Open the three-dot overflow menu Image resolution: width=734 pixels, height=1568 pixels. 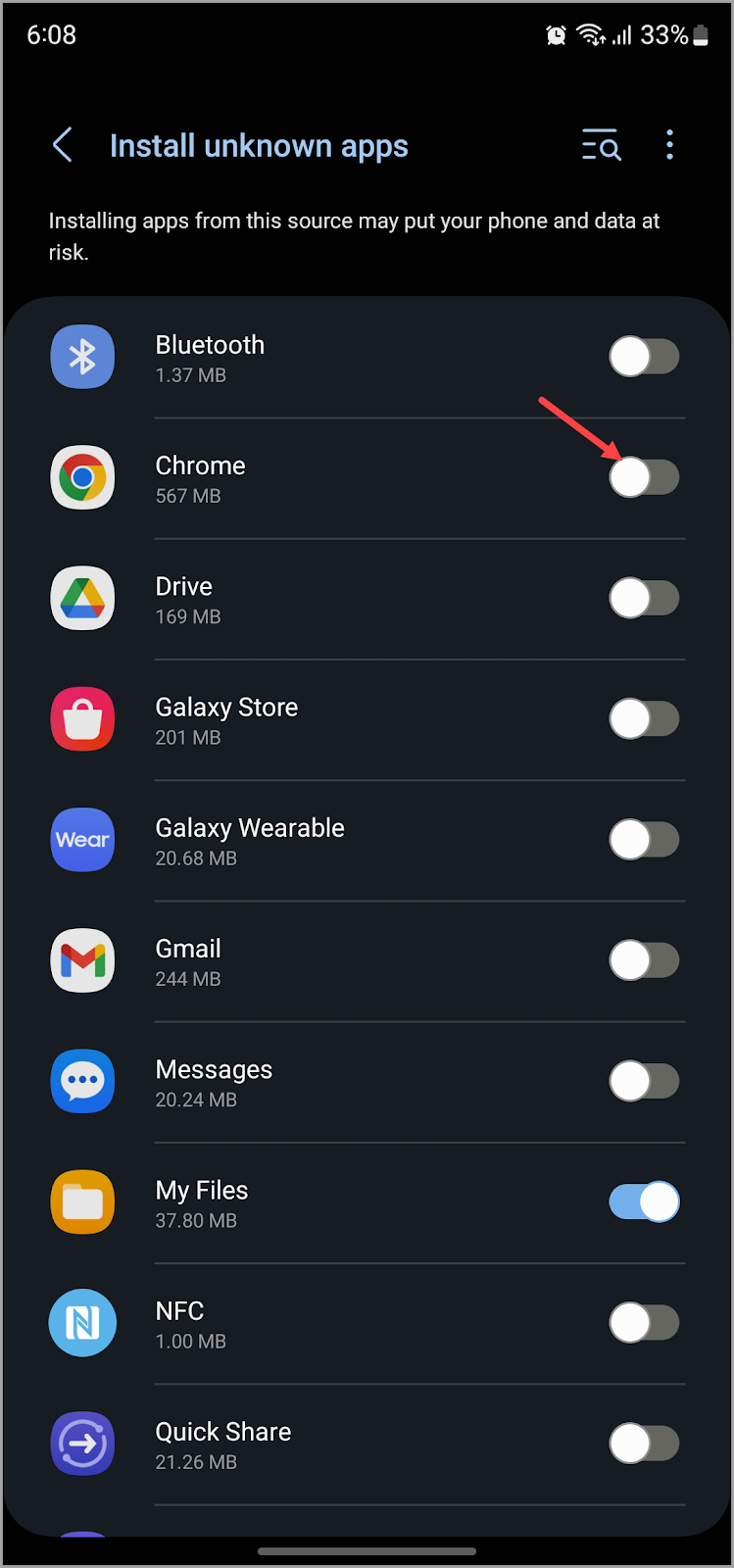pyautogui.click(x=669, y=146)
